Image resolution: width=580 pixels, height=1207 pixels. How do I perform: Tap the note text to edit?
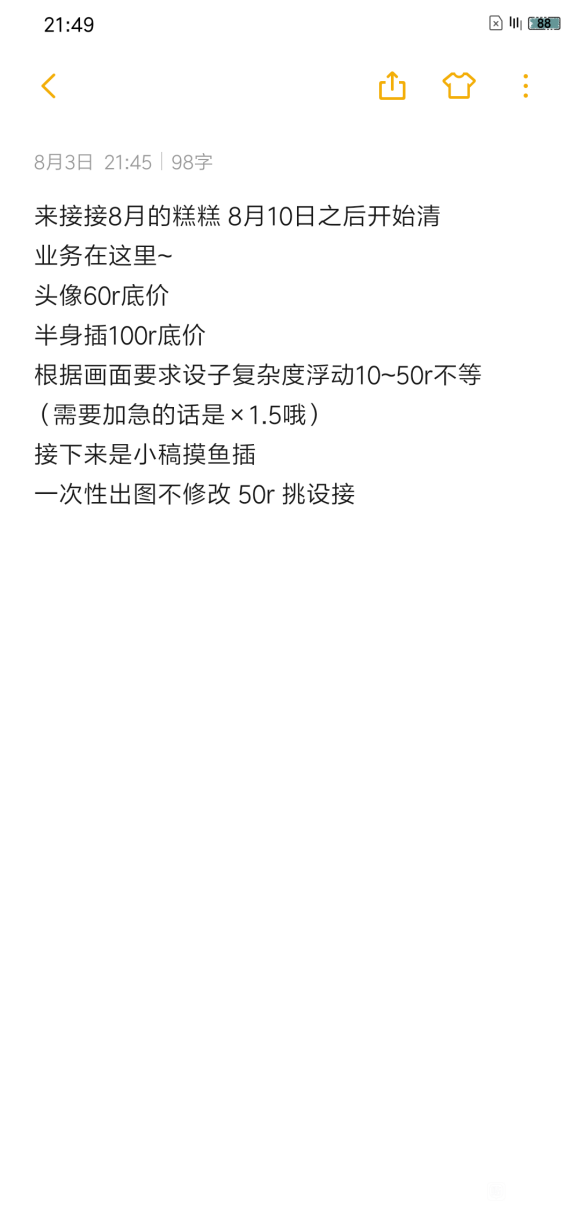[x=258, y=355]
